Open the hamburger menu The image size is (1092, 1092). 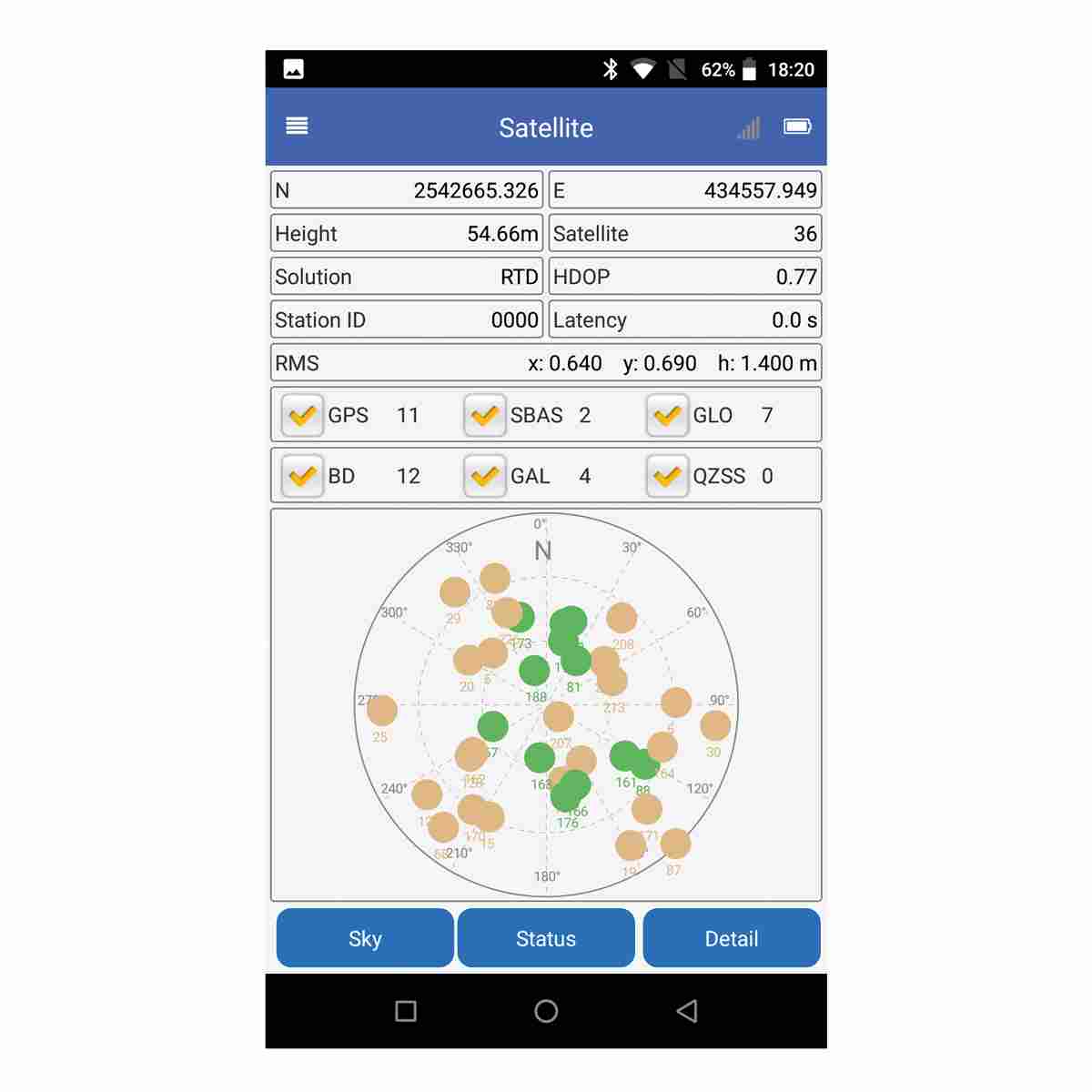(297, 126)
